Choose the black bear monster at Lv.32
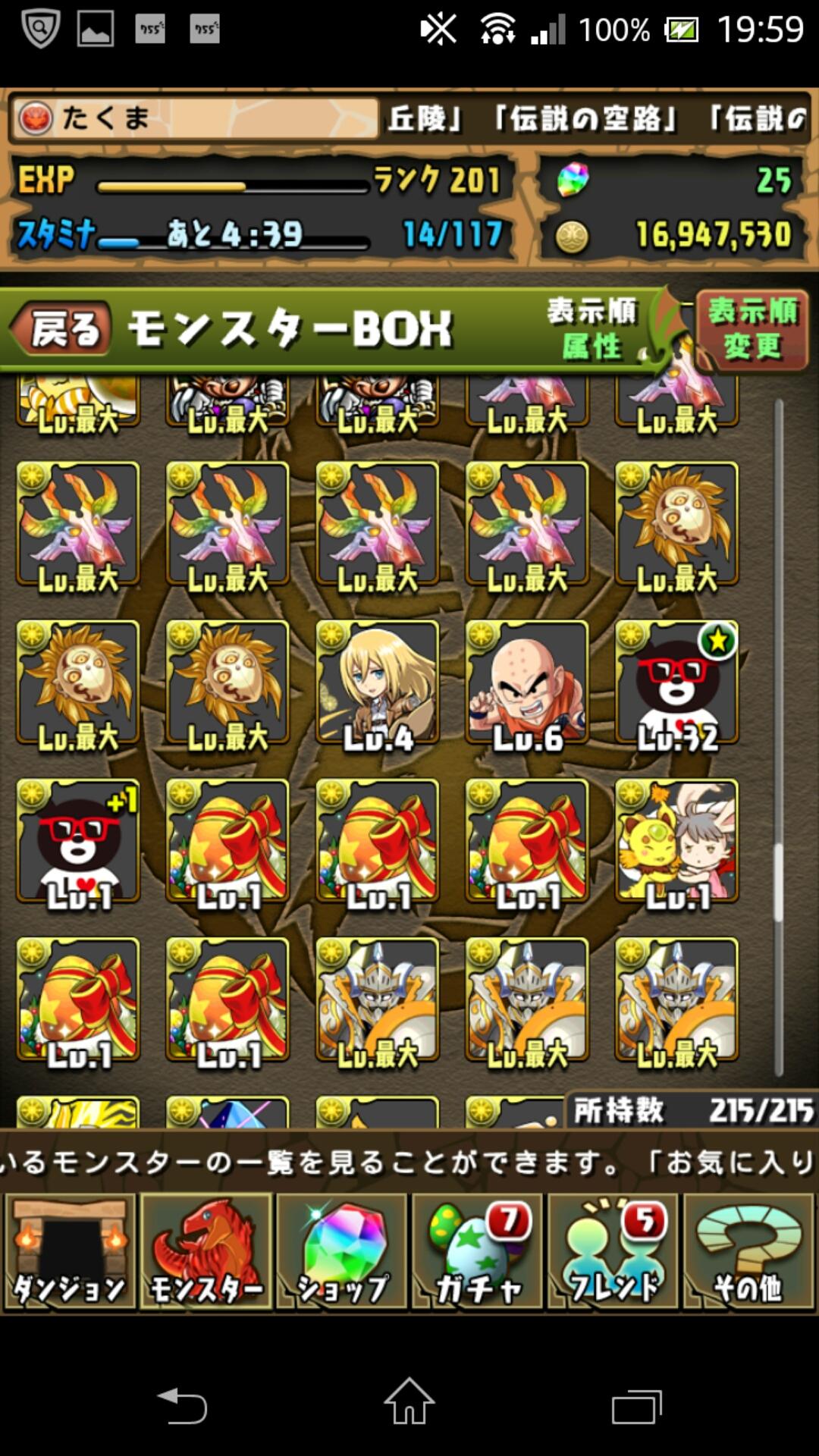The image size is (819, 1456). [x=676, y=682]
